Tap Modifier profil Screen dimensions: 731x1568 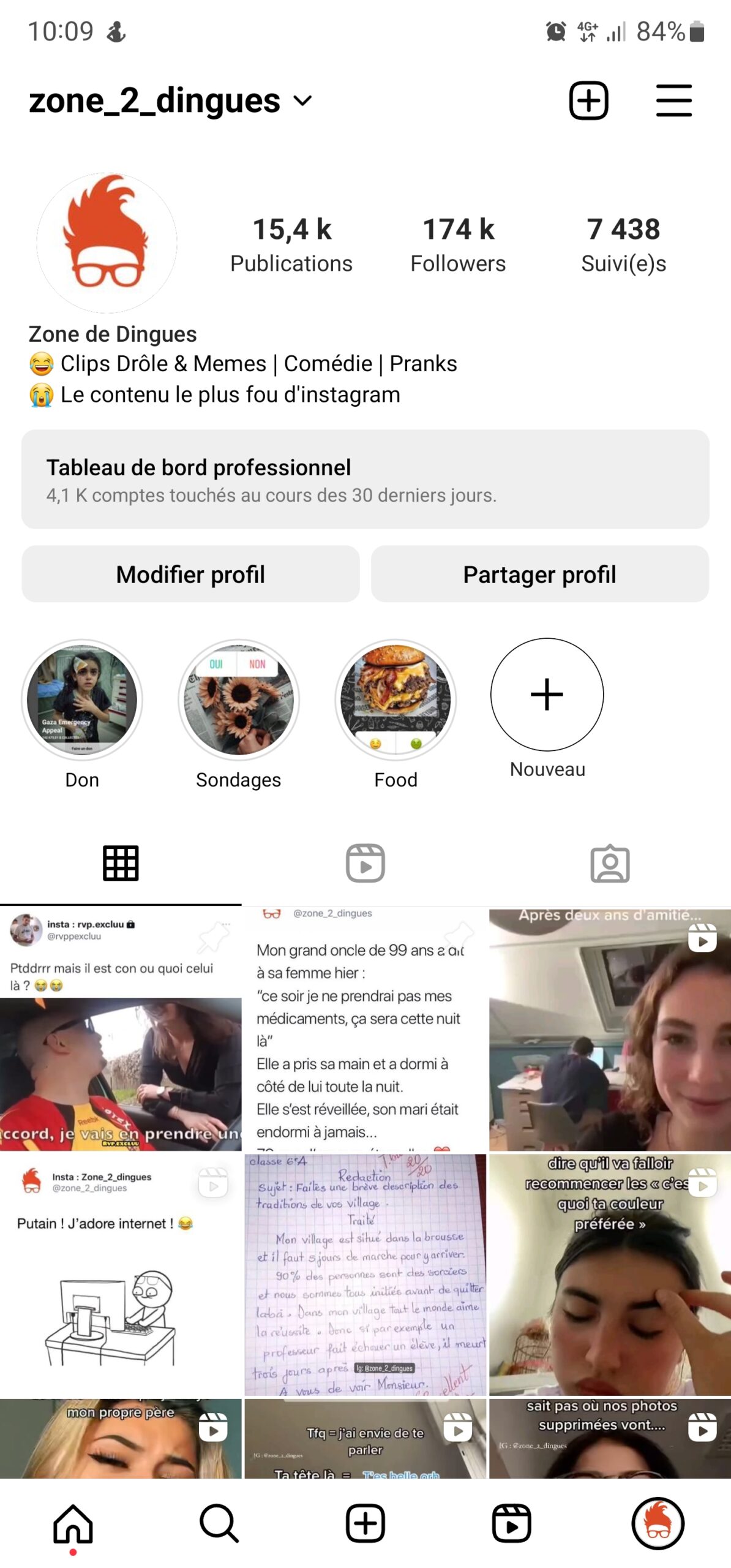[190, 574]
